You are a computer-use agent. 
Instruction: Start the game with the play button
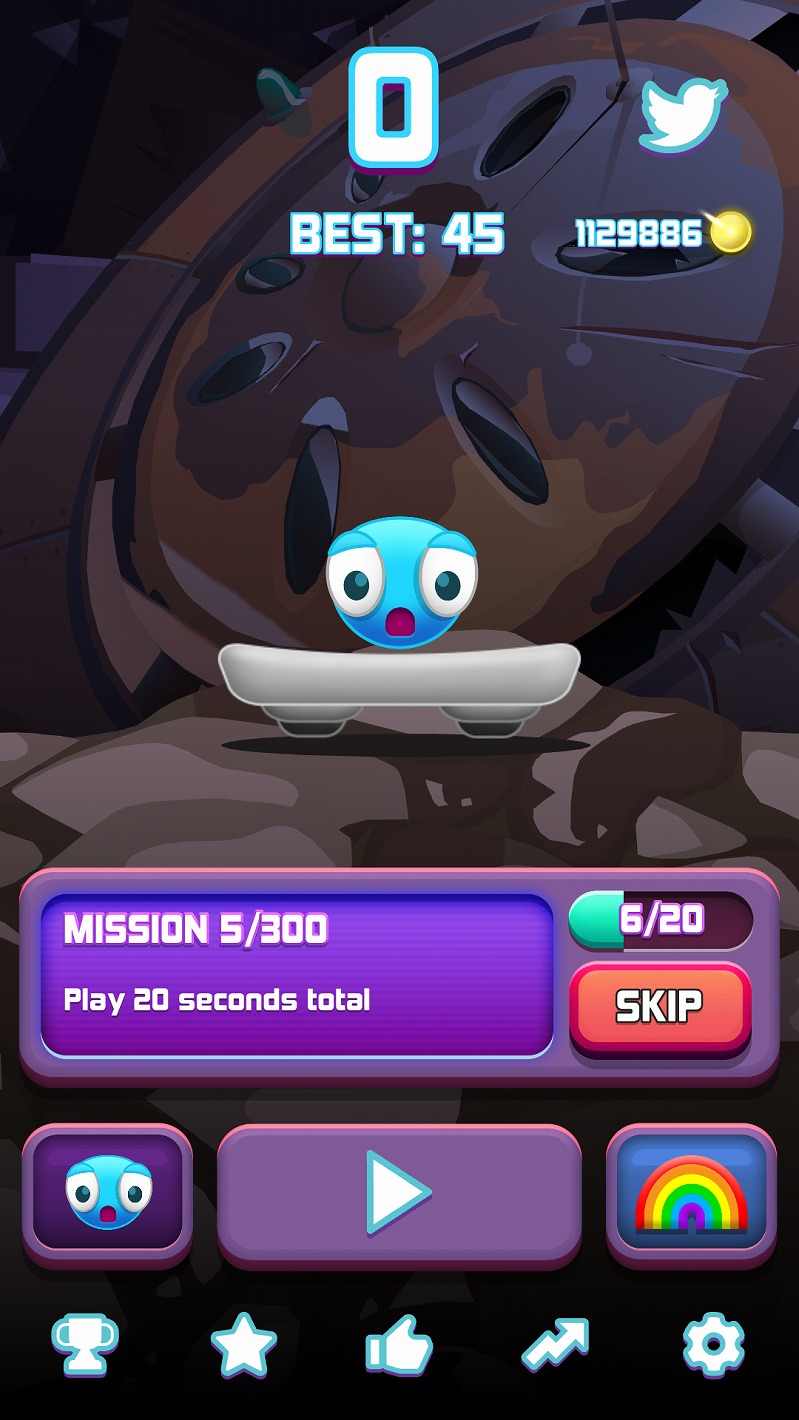[399, 1192]
